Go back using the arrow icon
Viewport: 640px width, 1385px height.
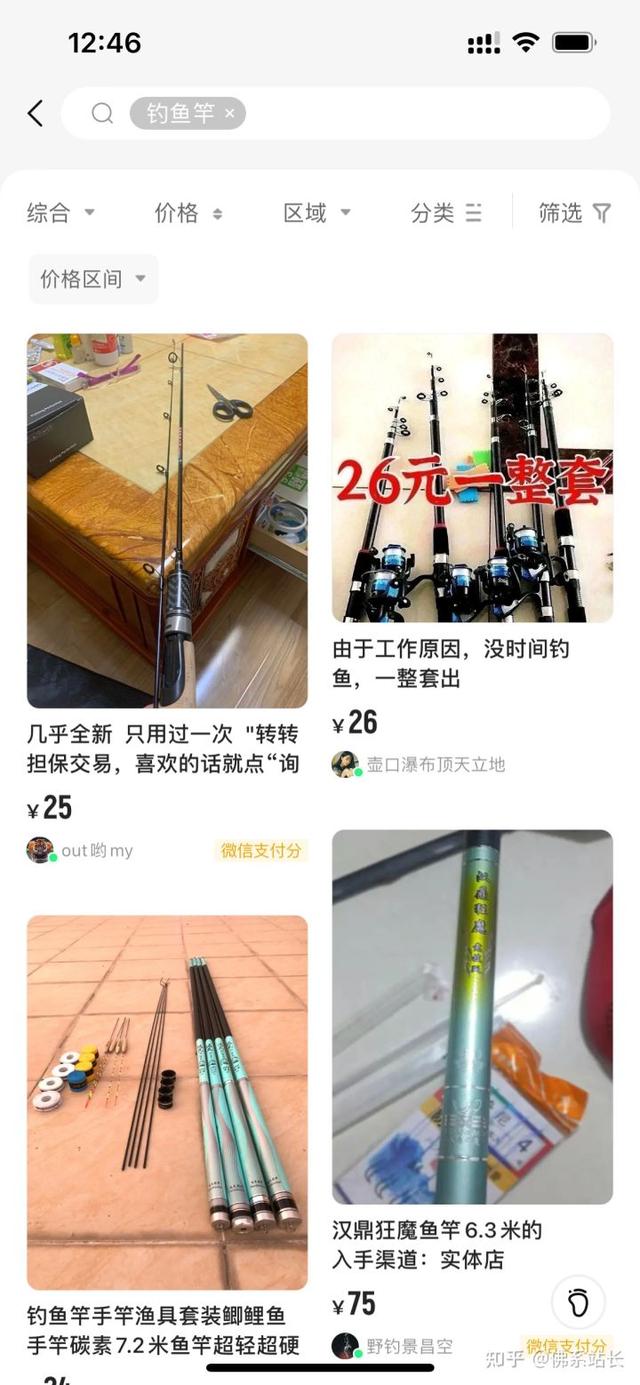(x=36, y=113)
